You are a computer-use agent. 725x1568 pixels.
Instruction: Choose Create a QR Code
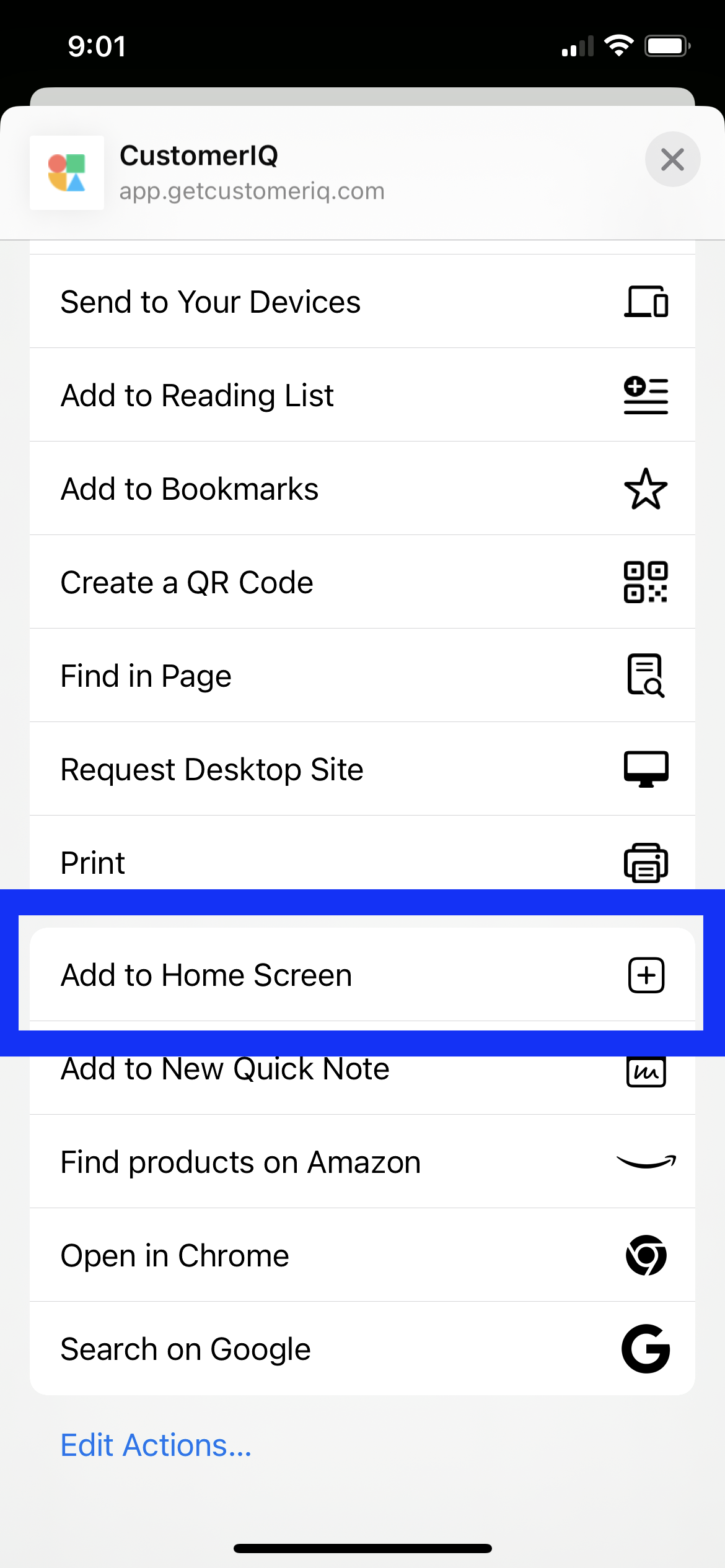(x=362, y=582)
